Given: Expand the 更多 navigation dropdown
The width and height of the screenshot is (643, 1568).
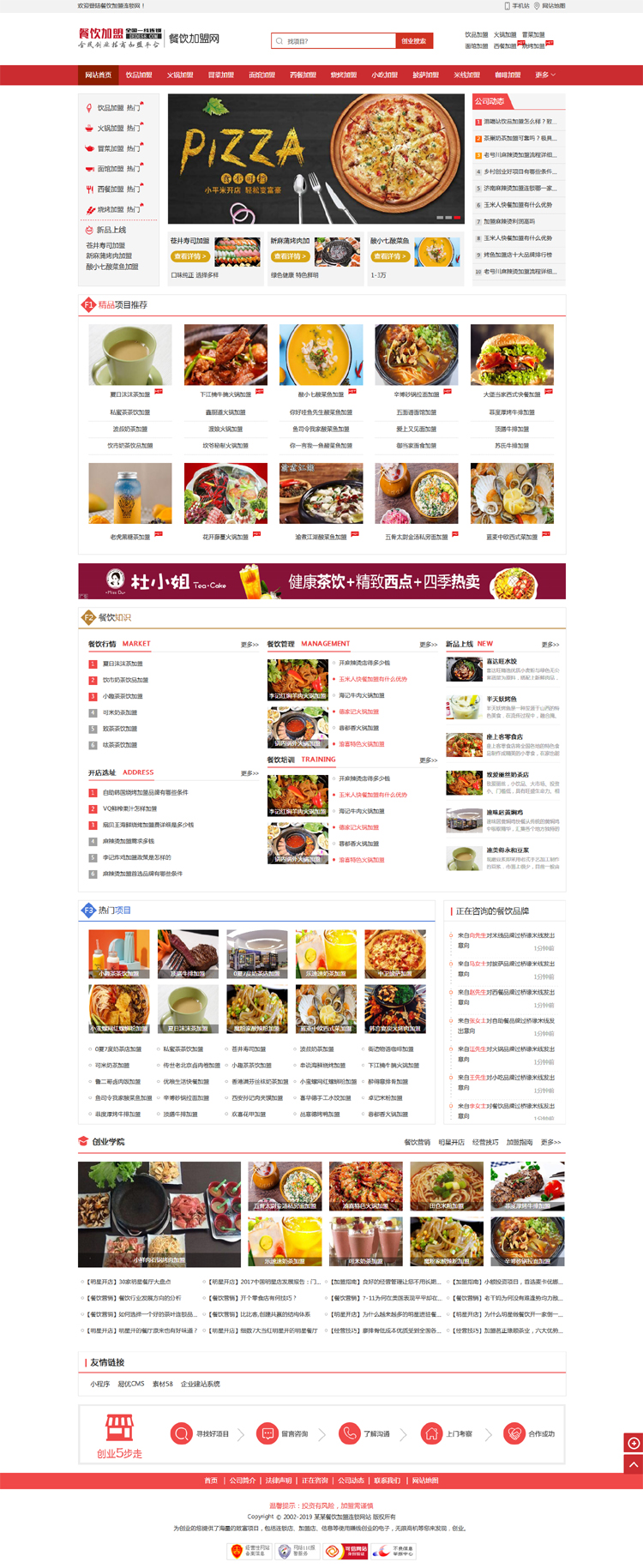Looking at the screenshot, I should [545, 75].
